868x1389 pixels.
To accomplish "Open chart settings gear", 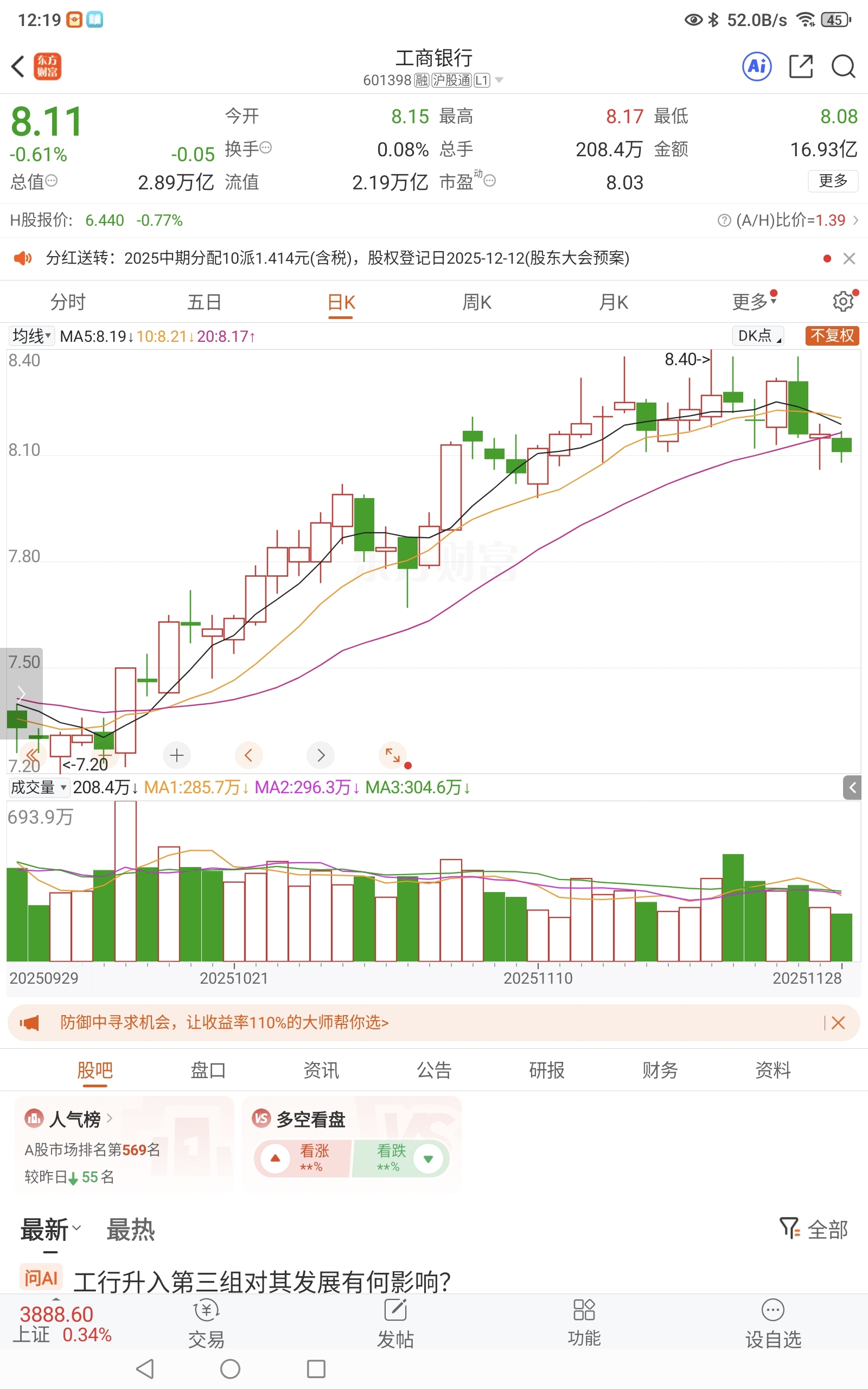I will [x=843, y=301].
